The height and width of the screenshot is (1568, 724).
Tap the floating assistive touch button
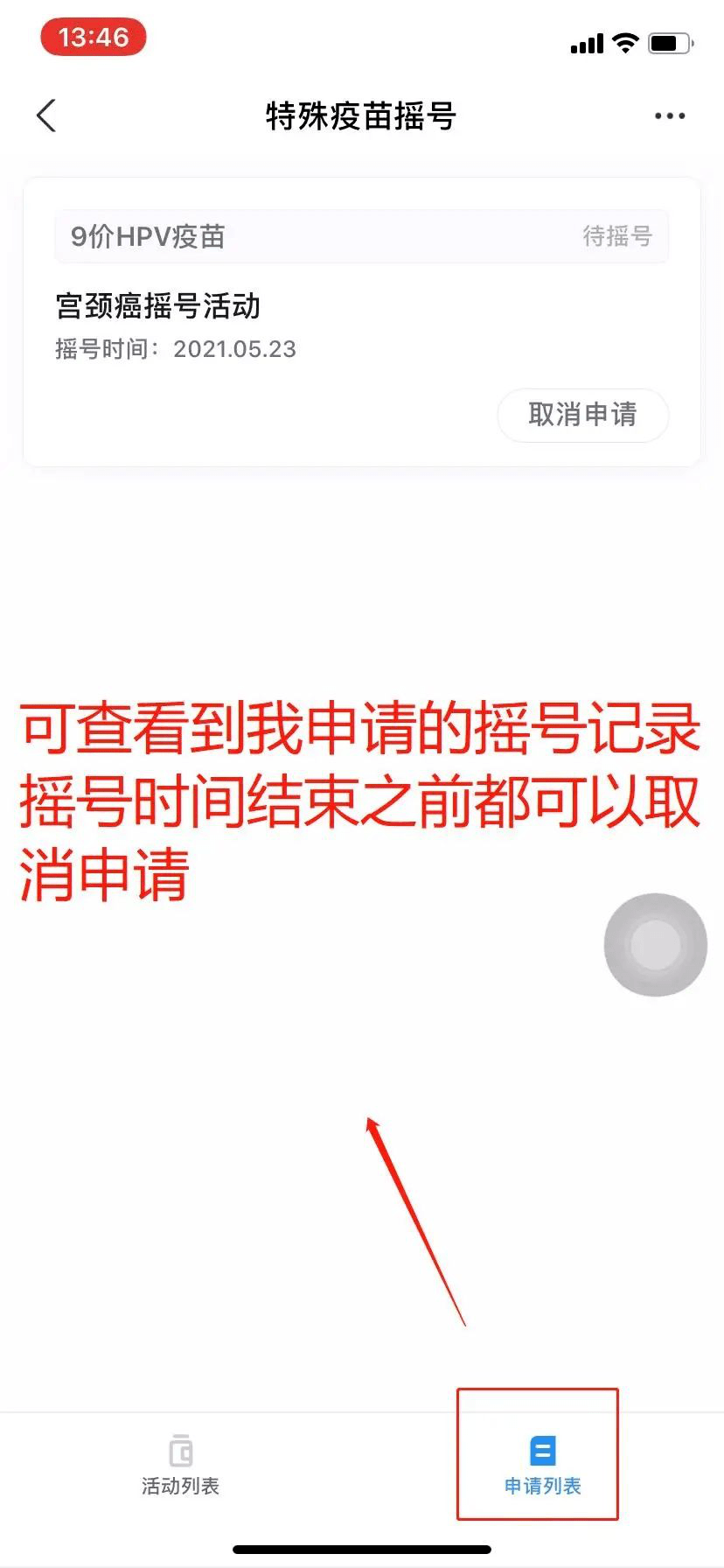655,944
